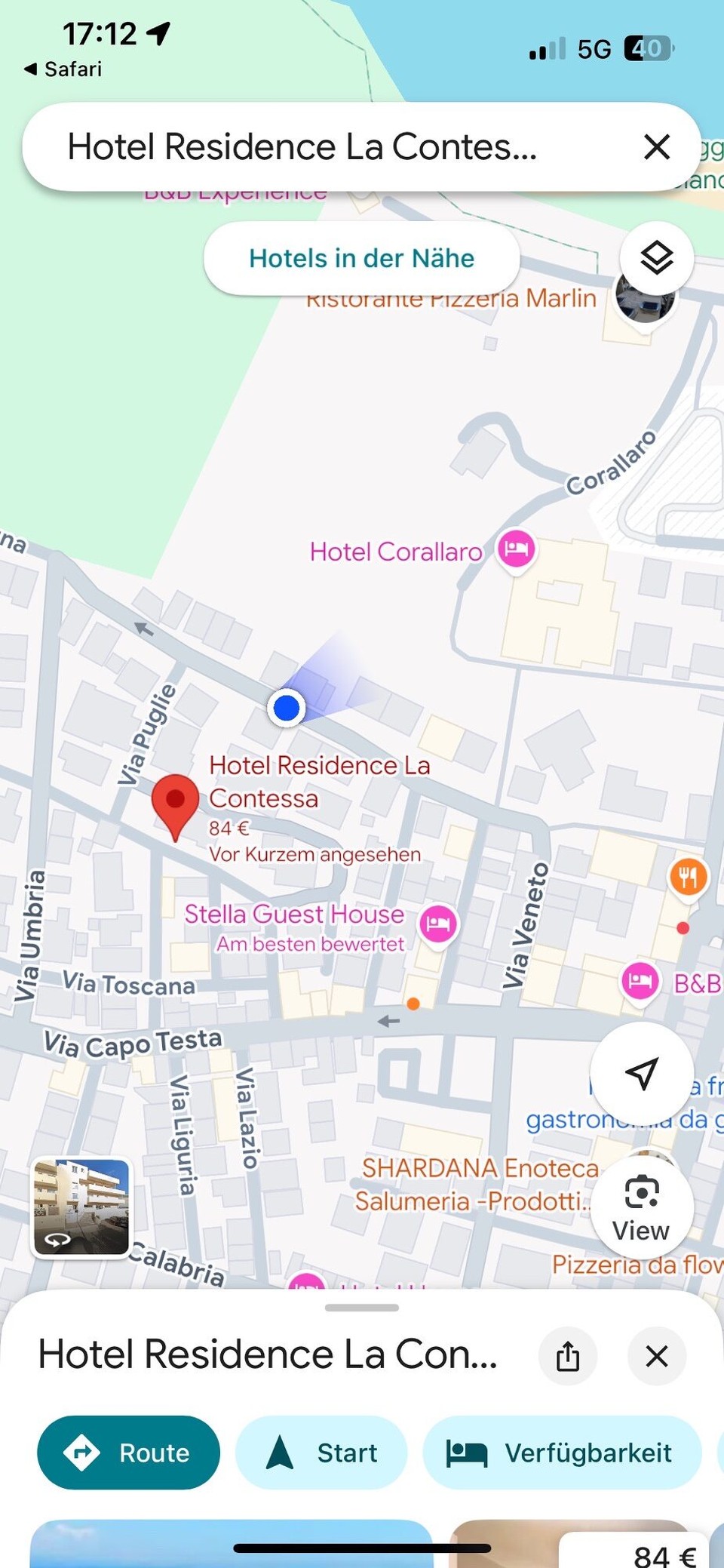724x1568 pixels.
Task: Open the Street View thumbnail
Action: point(81,1207)
